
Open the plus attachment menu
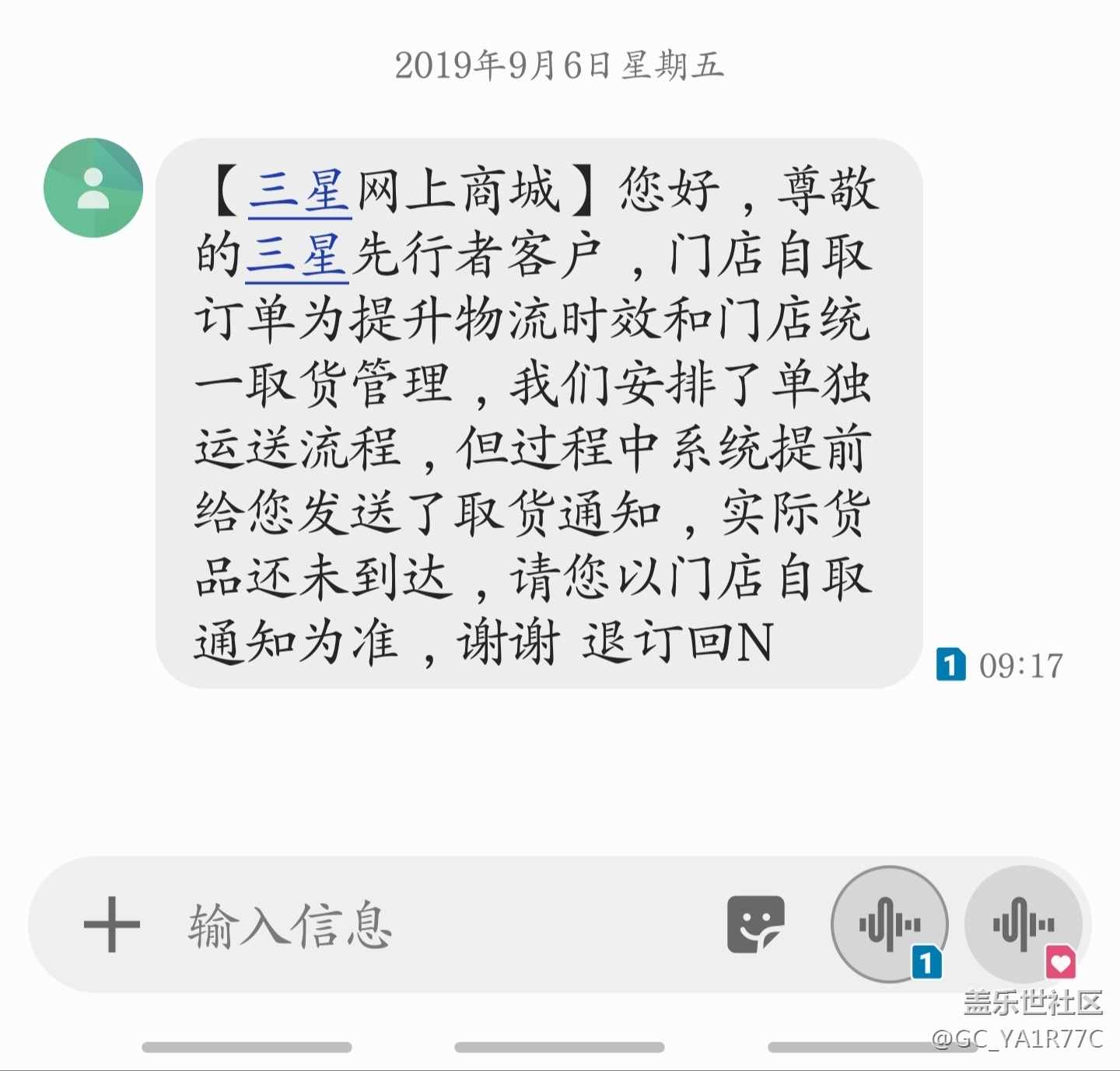pos(112,924)
